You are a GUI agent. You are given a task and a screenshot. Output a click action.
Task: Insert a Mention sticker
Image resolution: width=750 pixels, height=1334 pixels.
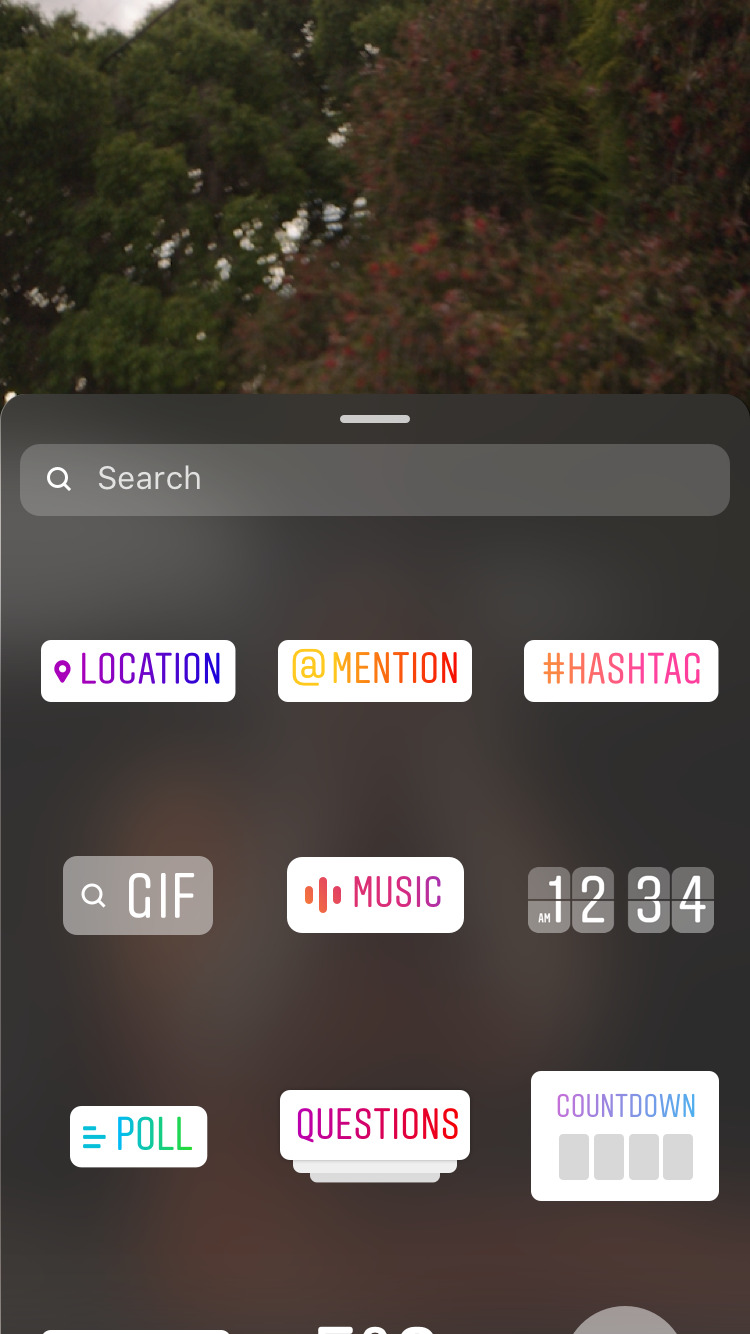click(374, 670)
